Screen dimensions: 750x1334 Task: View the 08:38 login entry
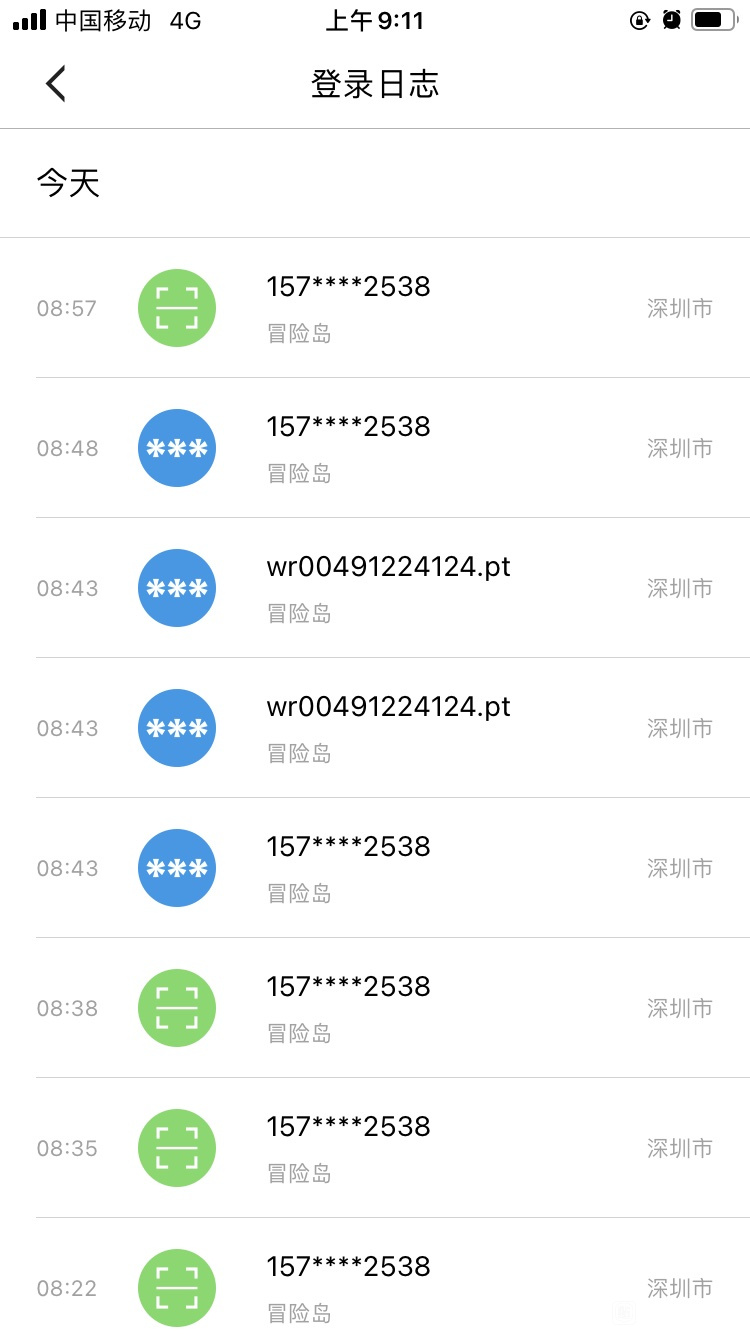[375, 1008]
